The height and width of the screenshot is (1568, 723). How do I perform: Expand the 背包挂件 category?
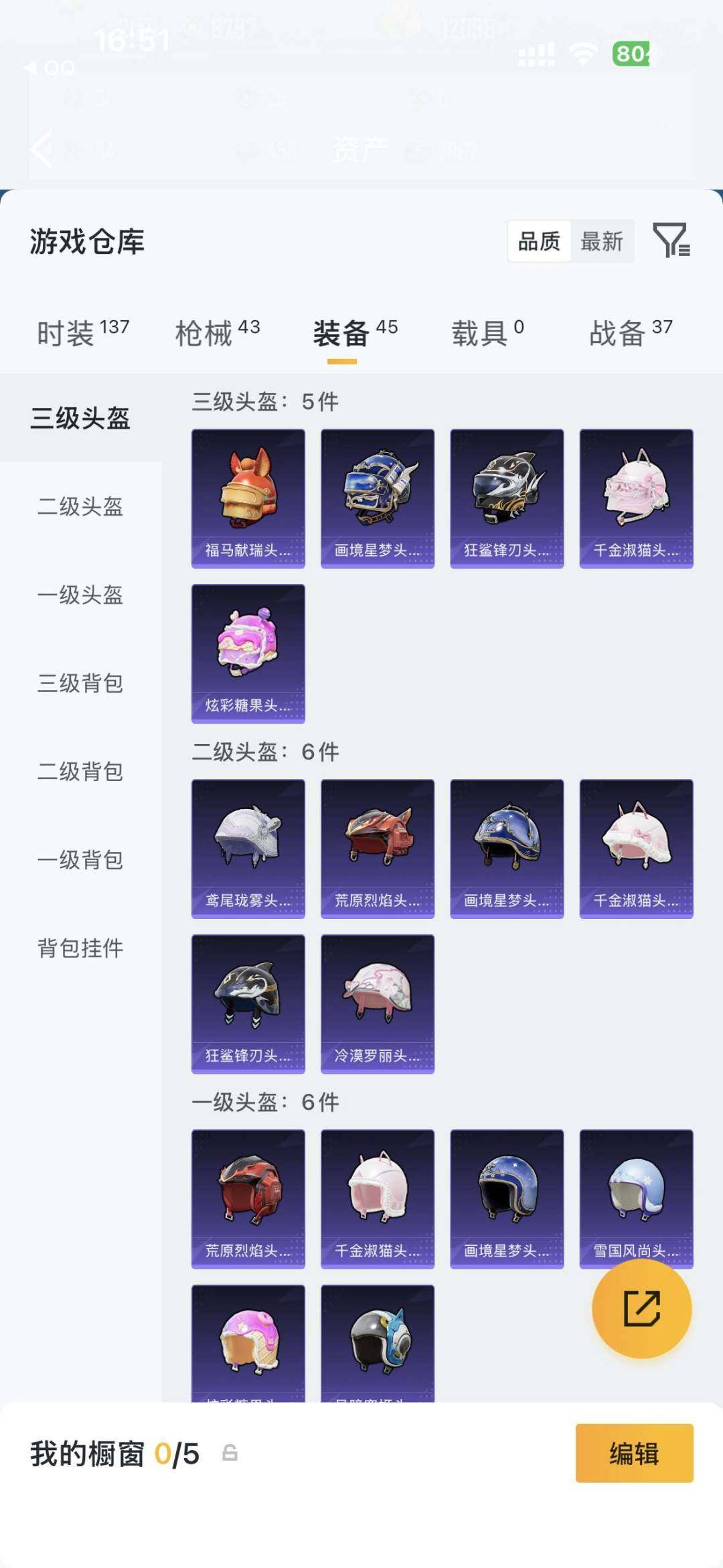click(80, 949)
